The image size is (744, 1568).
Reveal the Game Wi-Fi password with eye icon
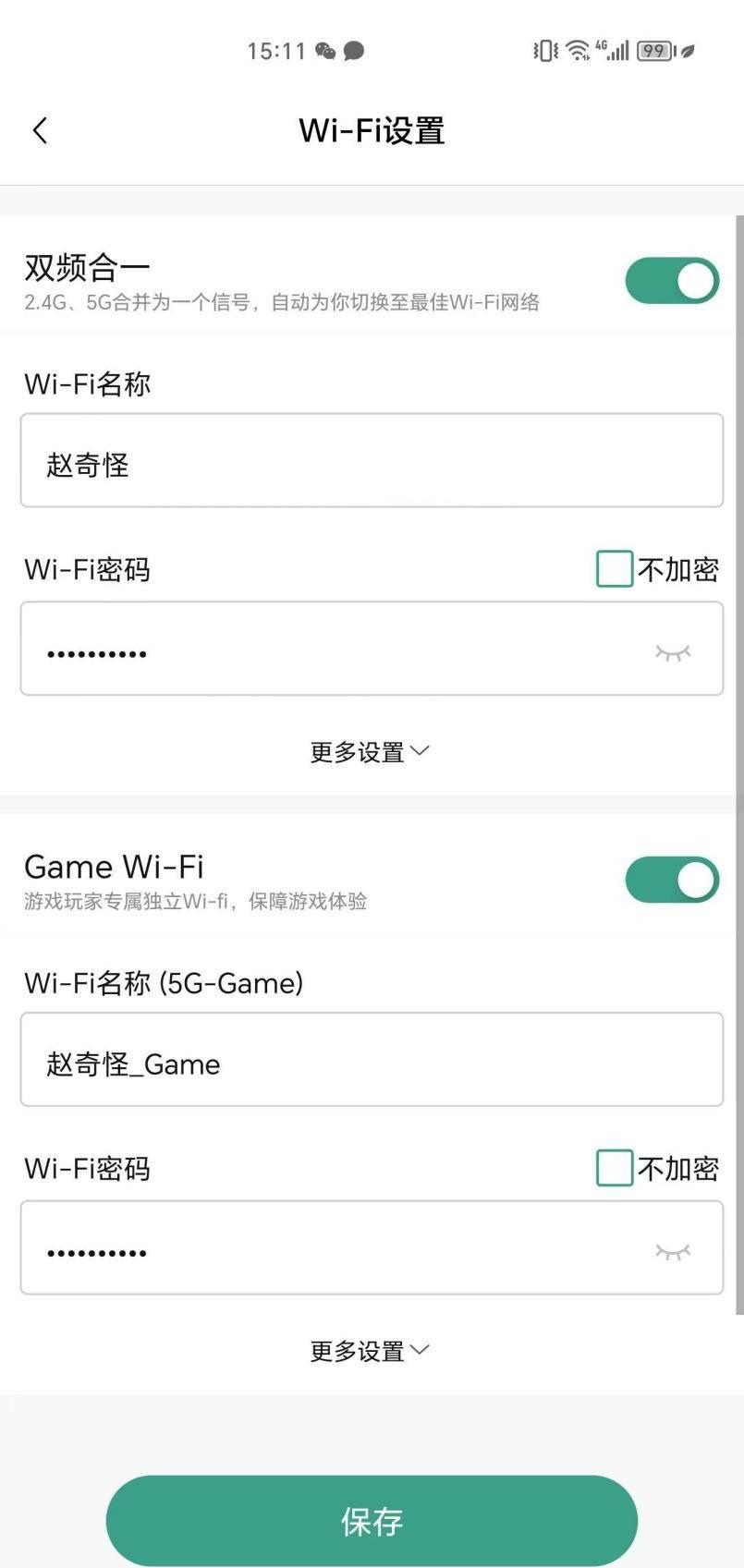pyautogui.click(x=673, y=1250)
